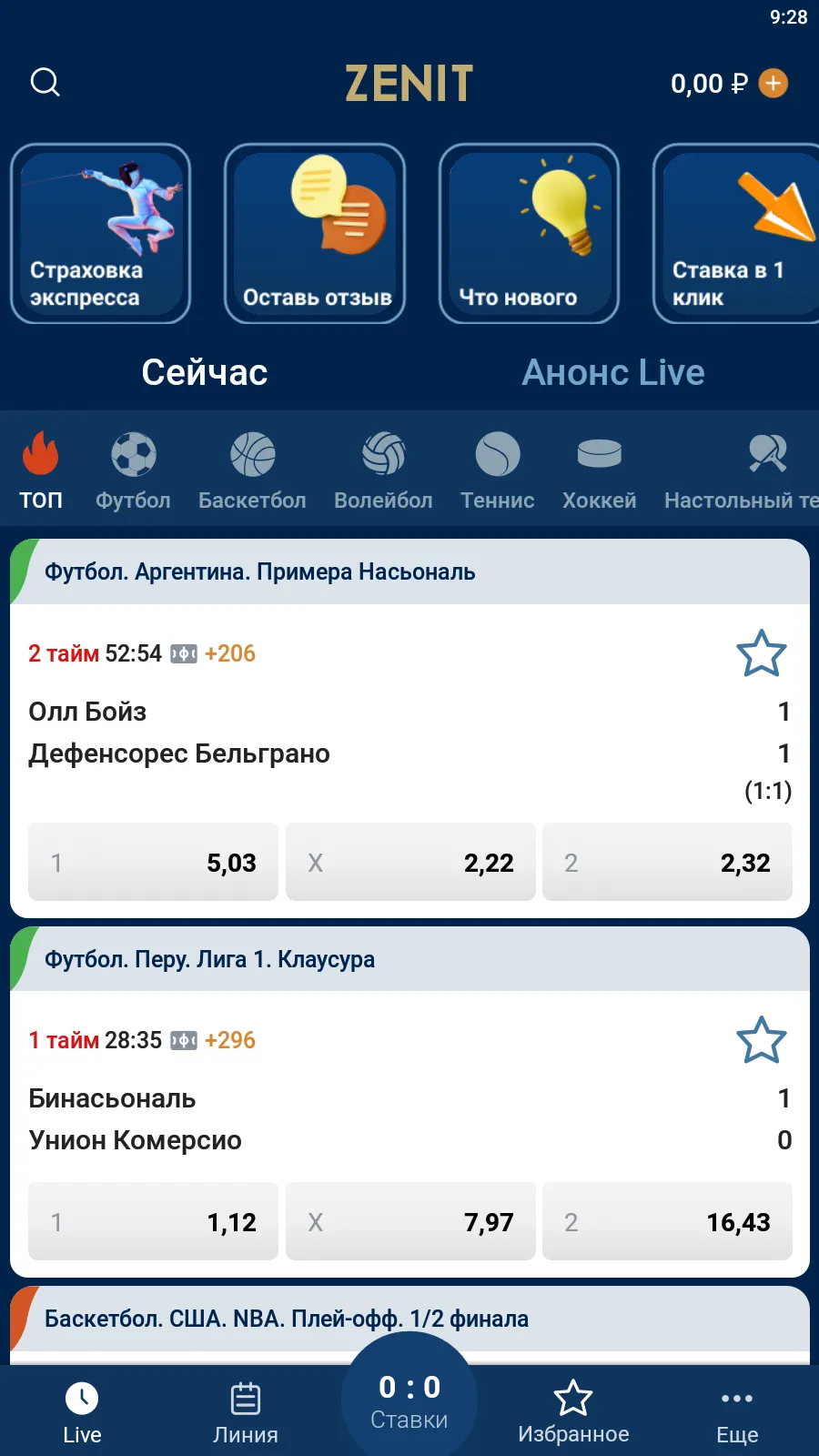Tap the orange plus to add funds
819x1456 pixels.
click(x=773, y=84)
